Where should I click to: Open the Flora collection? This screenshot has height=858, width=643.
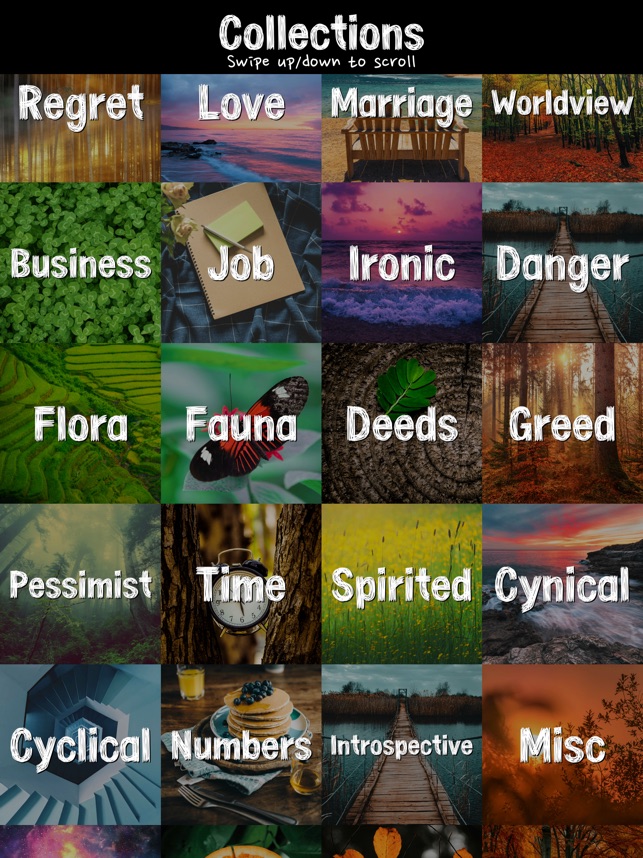[x=80, y=424]
